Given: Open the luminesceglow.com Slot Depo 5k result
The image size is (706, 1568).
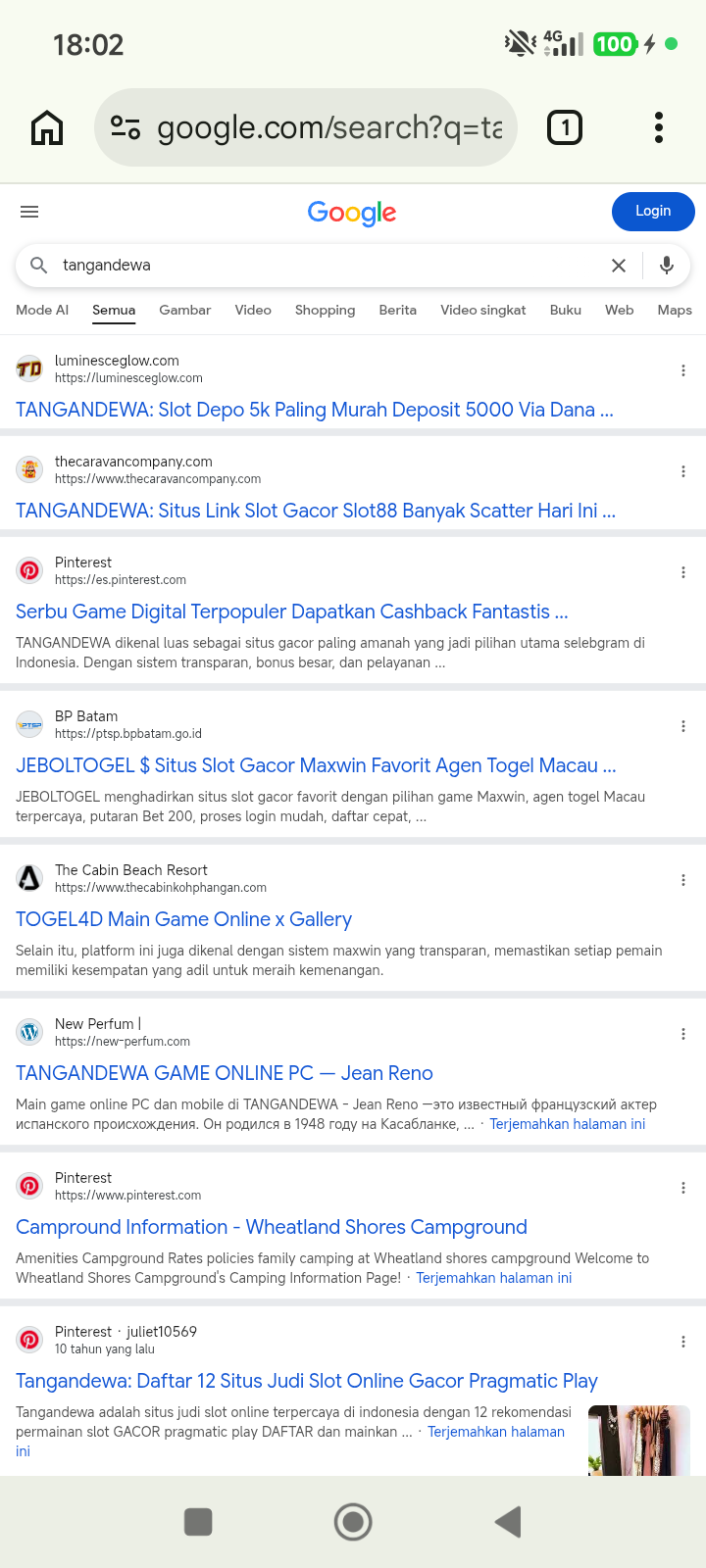Looking at the screenshot, I should pyautogui.click(x=315, y=410).
